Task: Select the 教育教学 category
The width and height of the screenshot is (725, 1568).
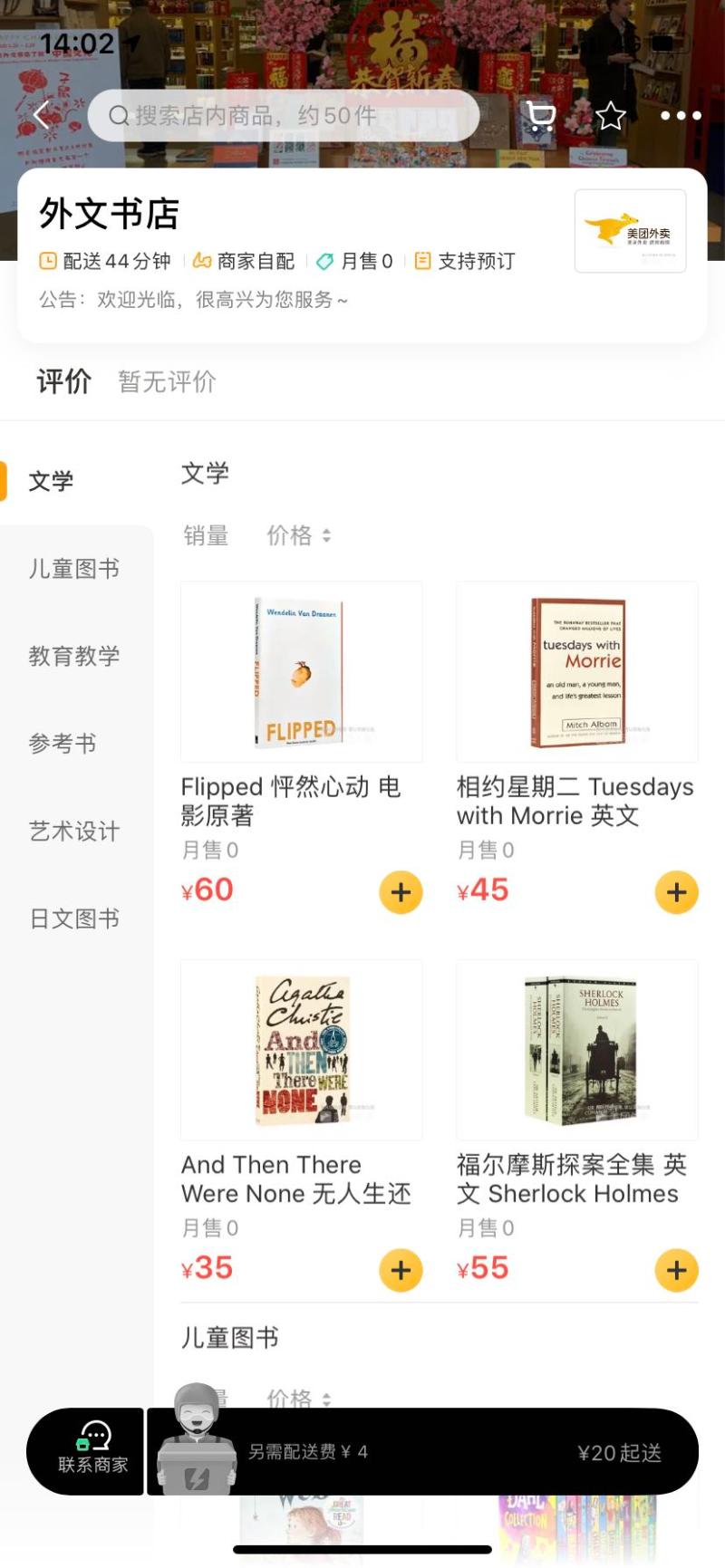Action: click(74, 656)
